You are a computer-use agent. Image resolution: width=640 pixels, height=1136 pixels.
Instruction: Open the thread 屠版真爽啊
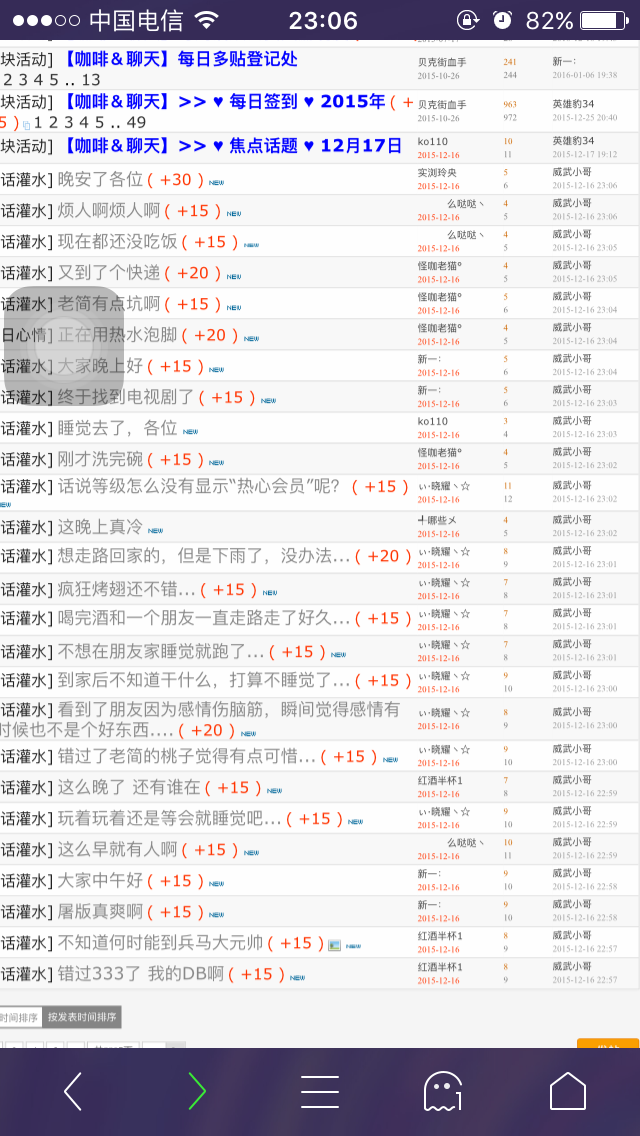coord(101,911)
